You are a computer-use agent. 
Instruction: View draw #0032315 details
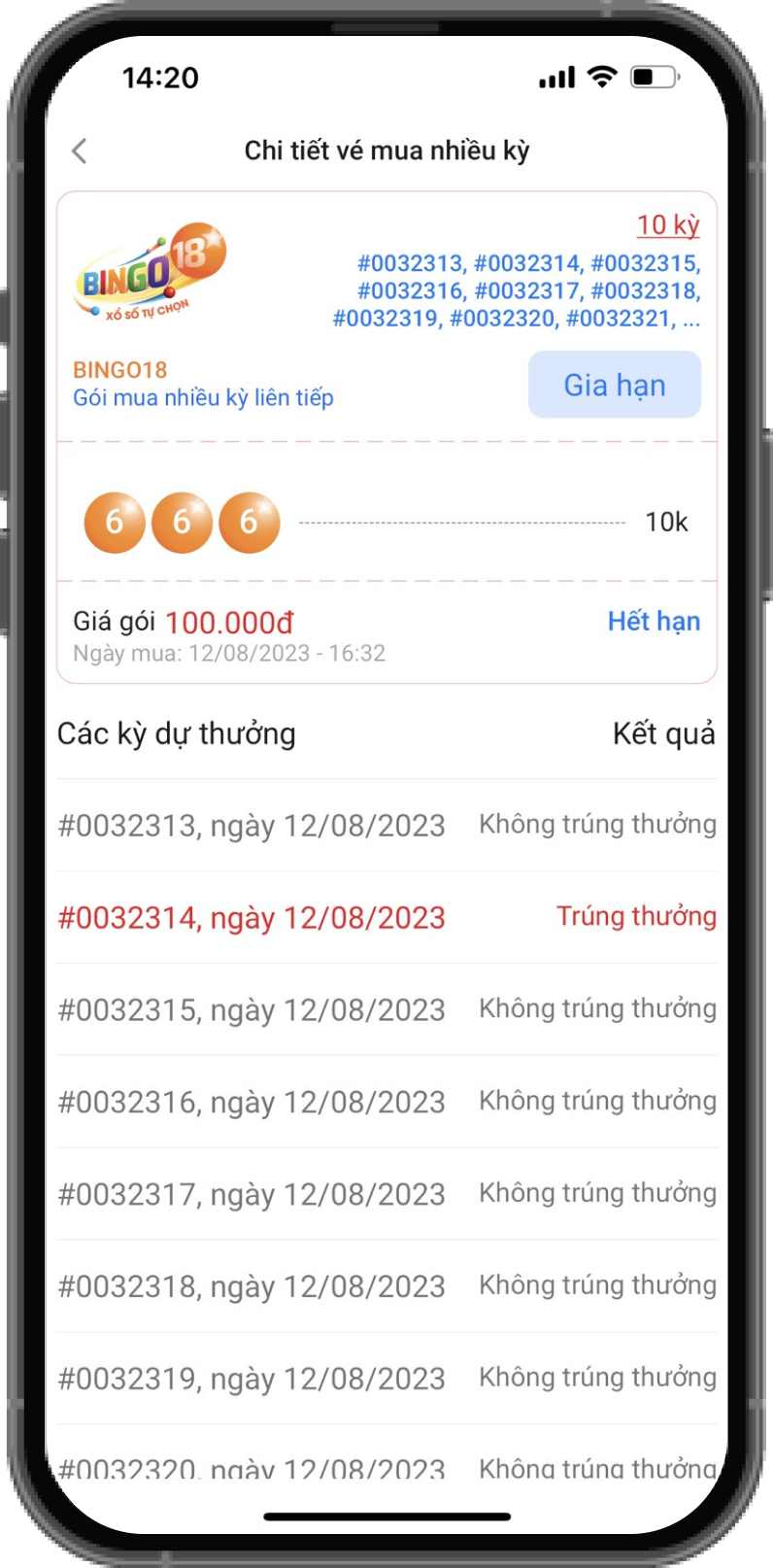(x=386, y=1009)
